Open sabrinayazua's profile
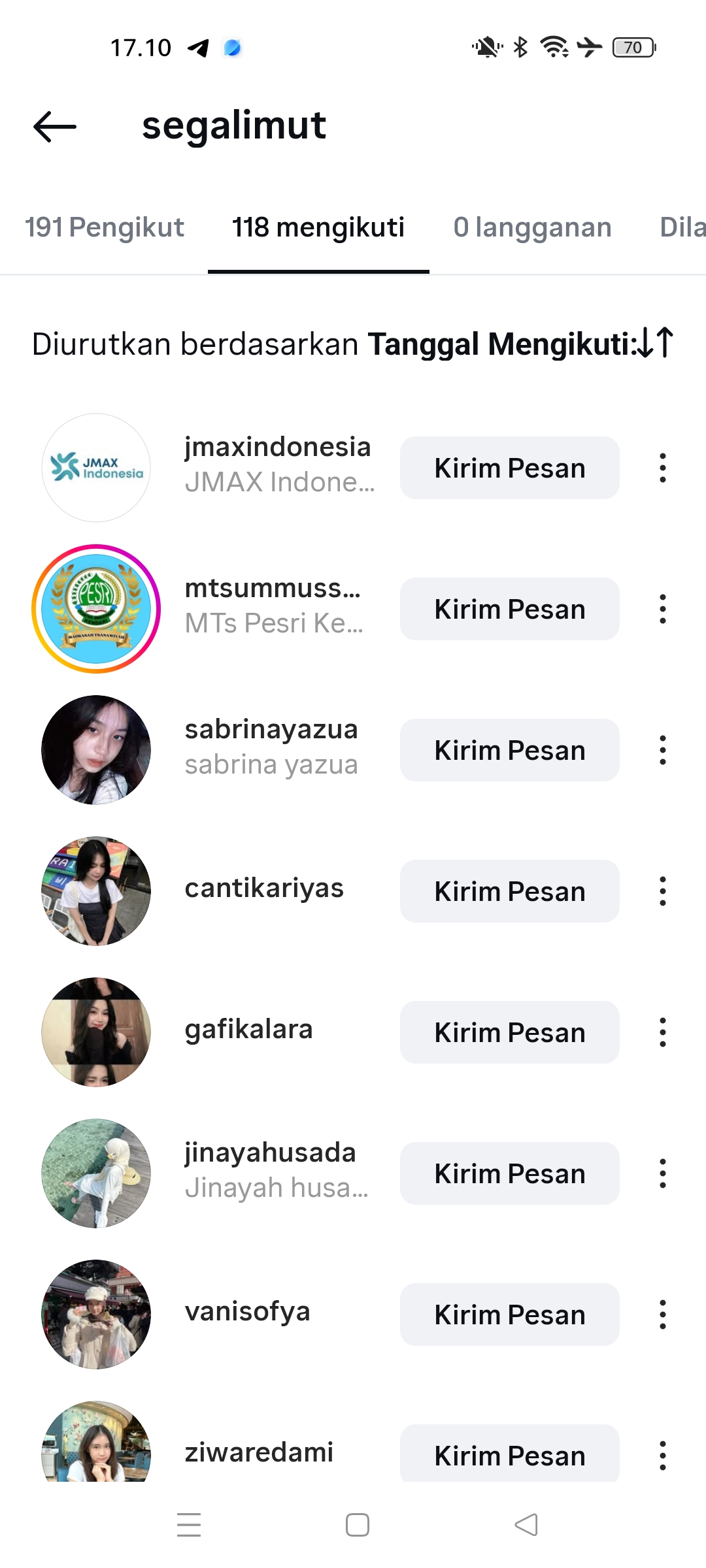This screenshot has height=1568, width=706. pyautogui.click(x=271, y=747)
